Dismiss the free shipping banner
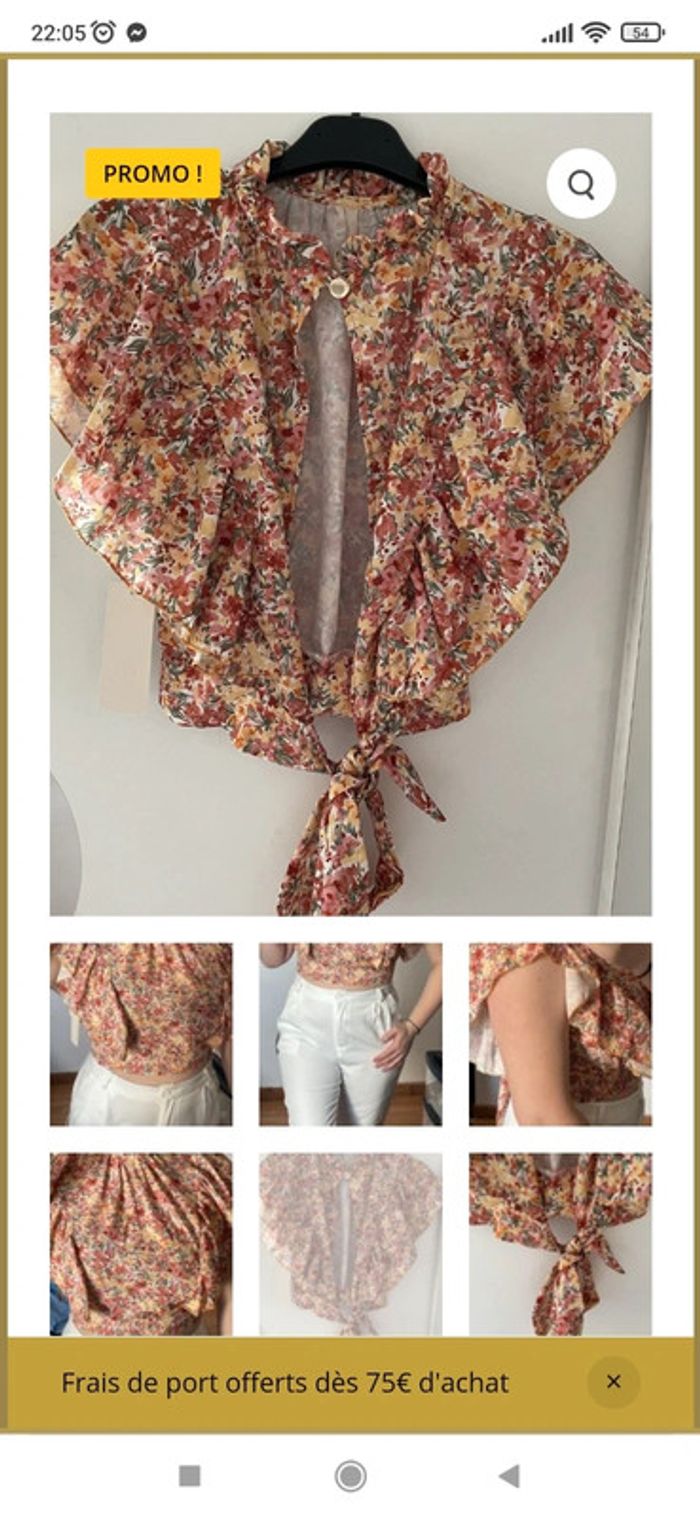This screenshot has height=1518, width=700. pos(613,1382)
